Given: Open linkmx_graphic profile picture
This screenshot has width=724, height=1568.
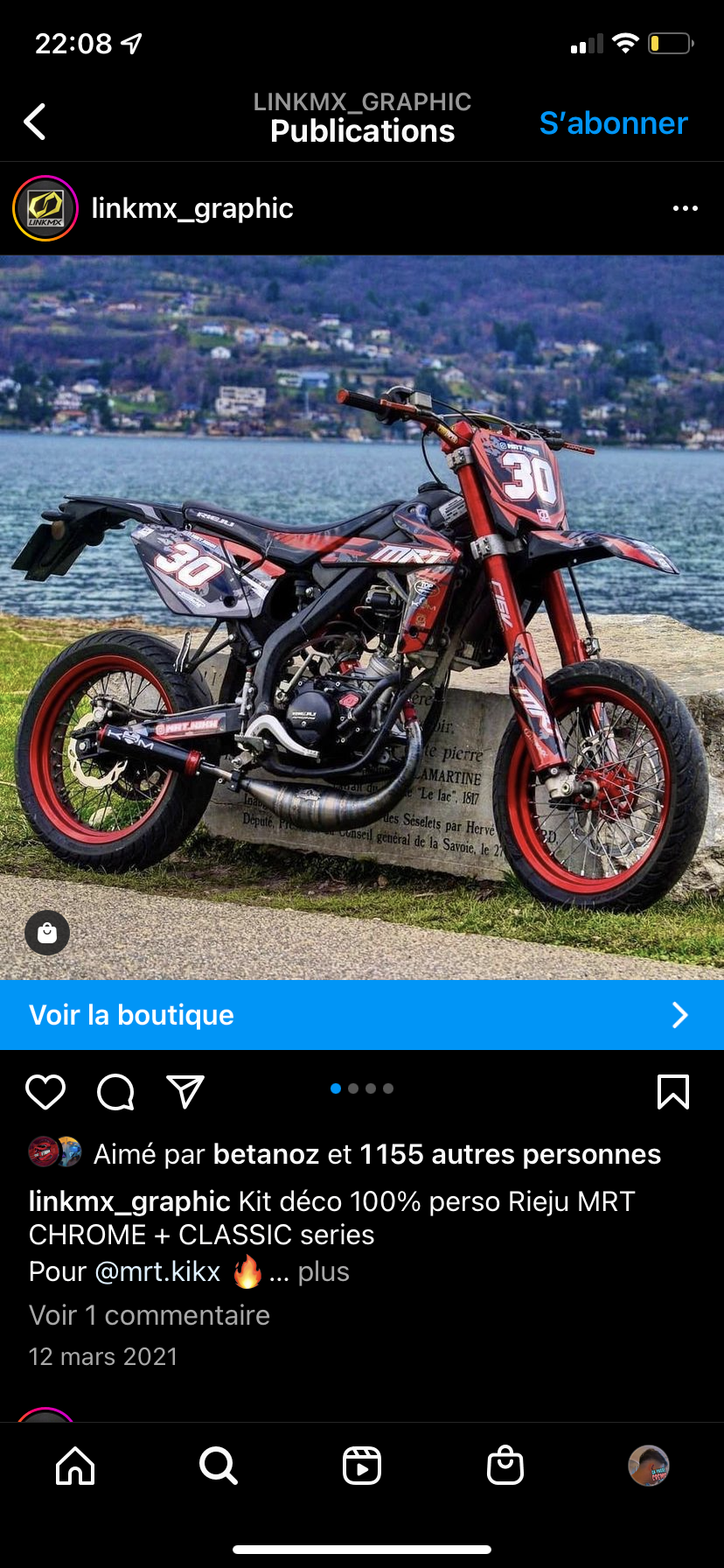Looking at the screenshot, I should 45,208.
